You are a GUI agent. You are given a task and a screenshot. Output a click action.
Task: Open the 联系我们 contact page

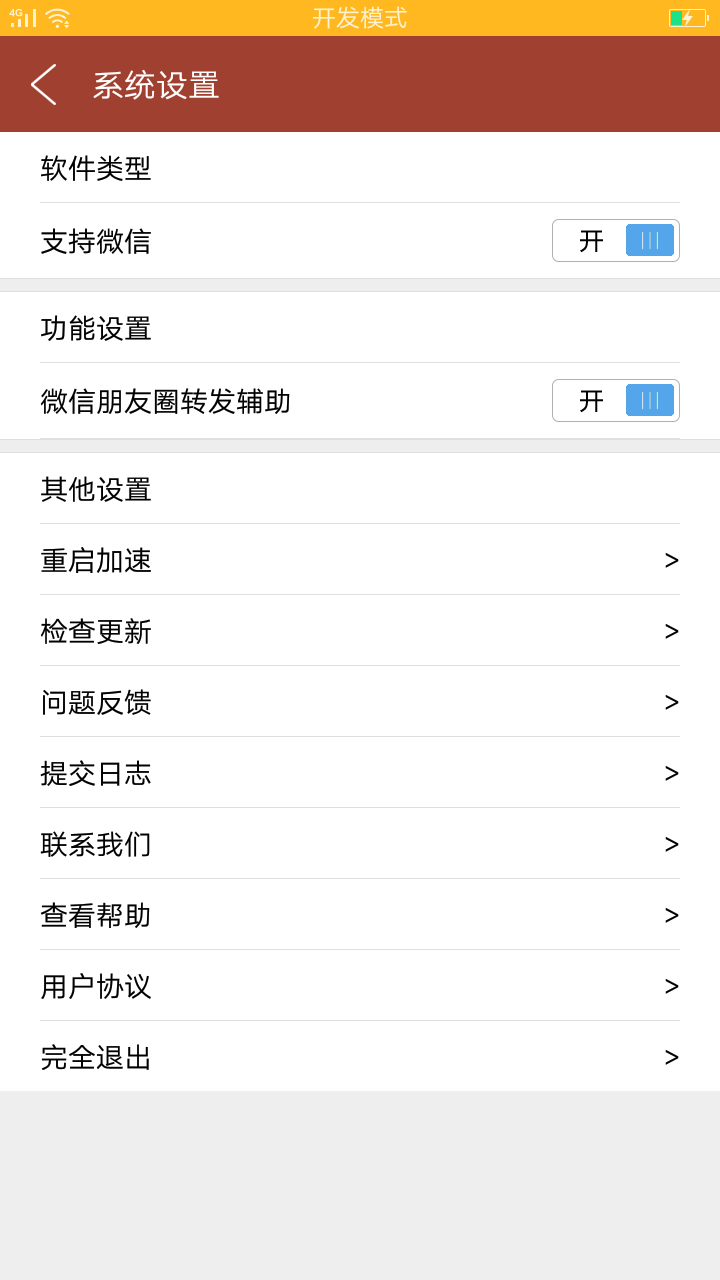[96, 844]
